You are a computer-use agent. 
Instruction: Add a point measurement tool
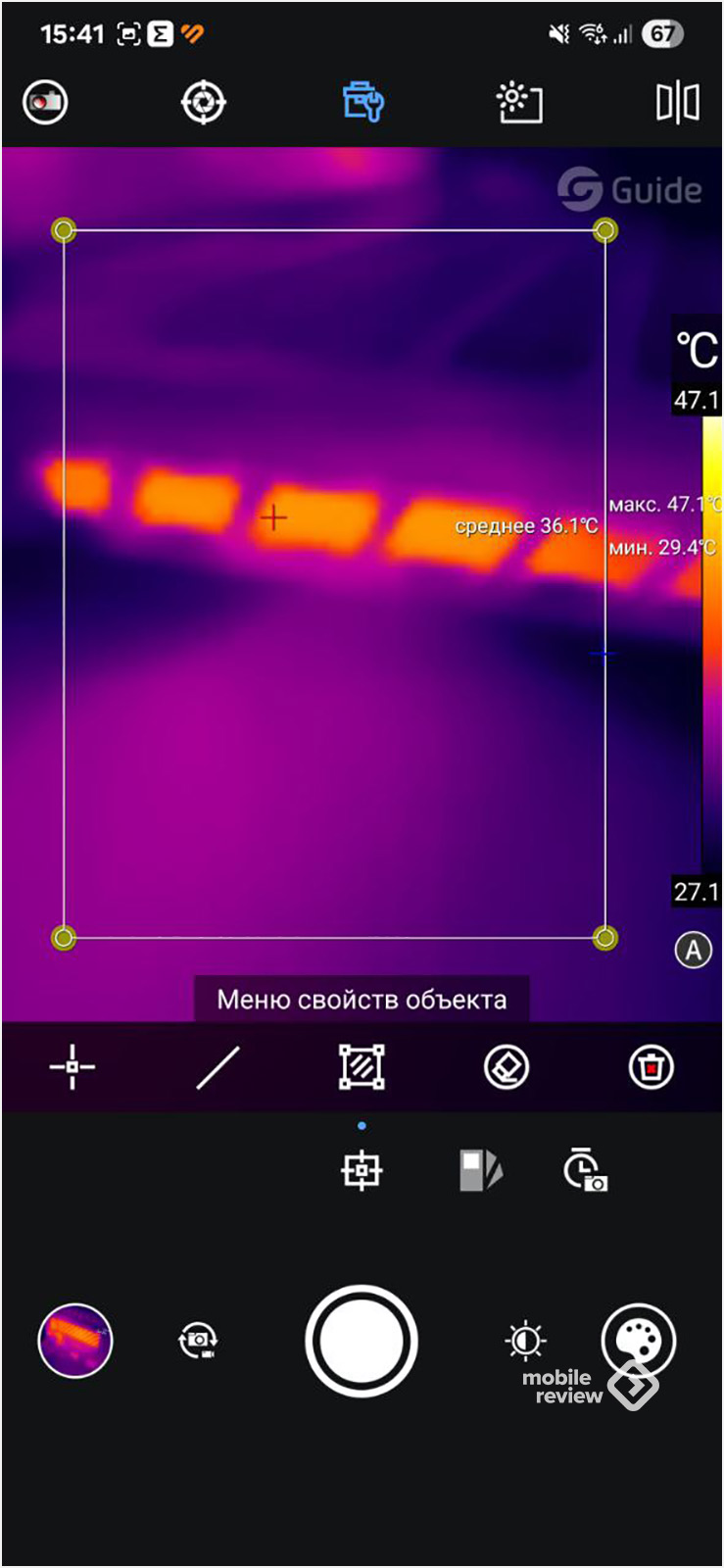(72, 1066)
